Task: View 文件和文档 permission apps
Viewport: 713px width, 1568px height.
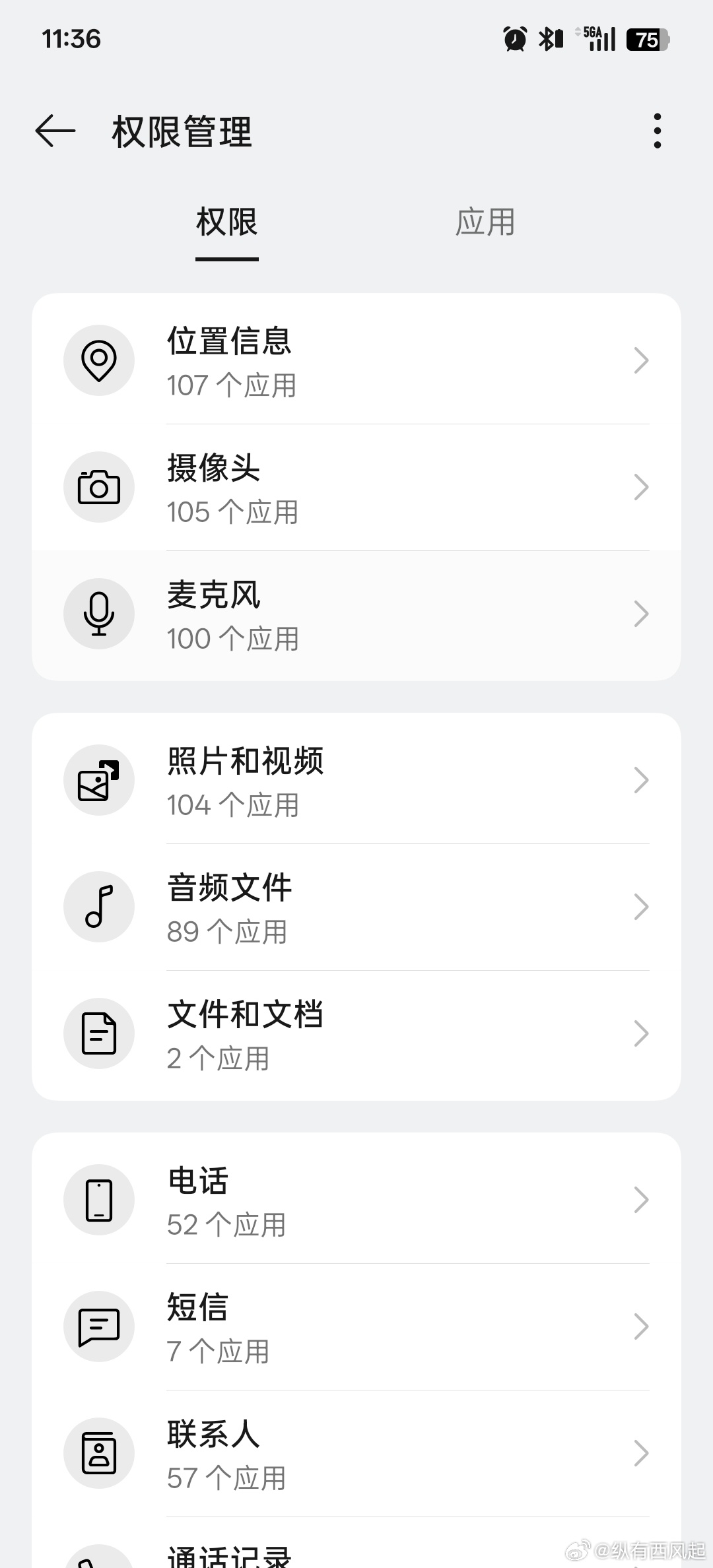Action: tap(356, 1034)
